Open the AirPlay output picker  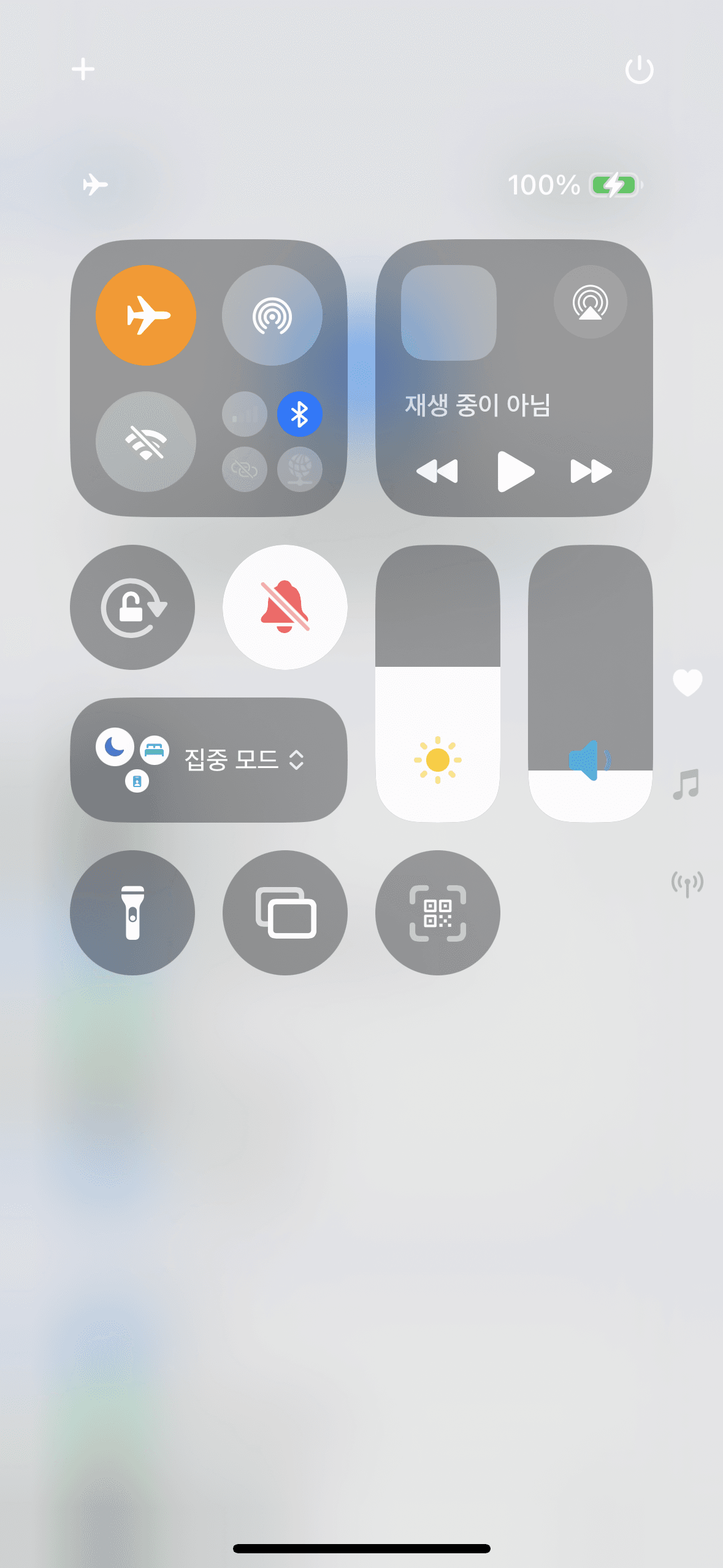coord(590,302)
